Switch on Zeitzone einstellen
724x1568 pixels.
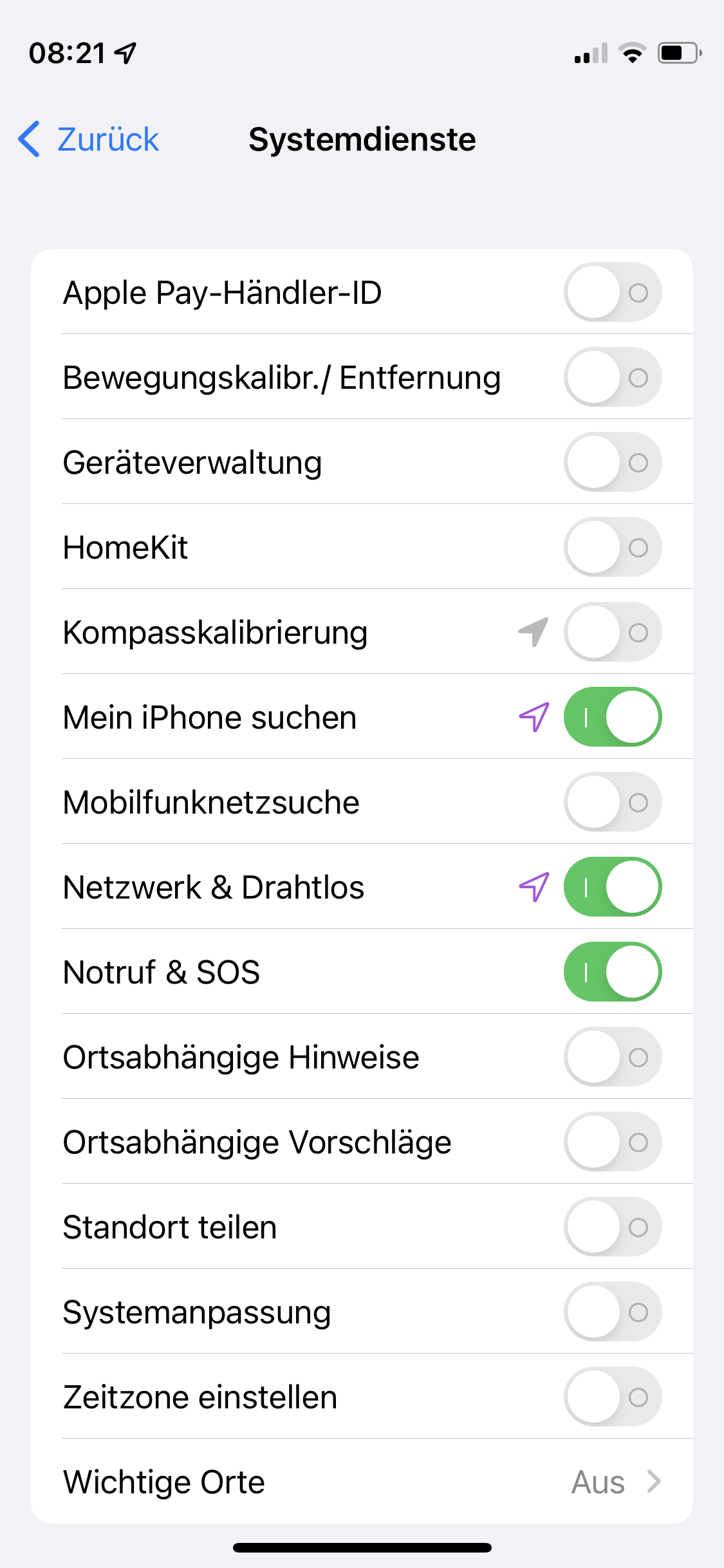tap(612, 1397)
